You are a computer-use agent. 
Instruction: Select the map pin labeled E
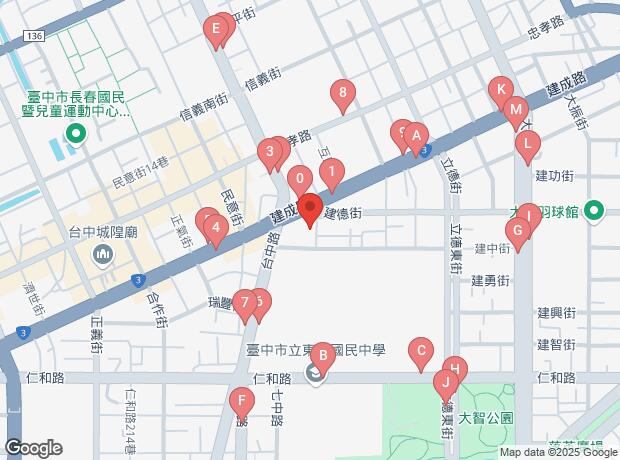pos(216,30)
